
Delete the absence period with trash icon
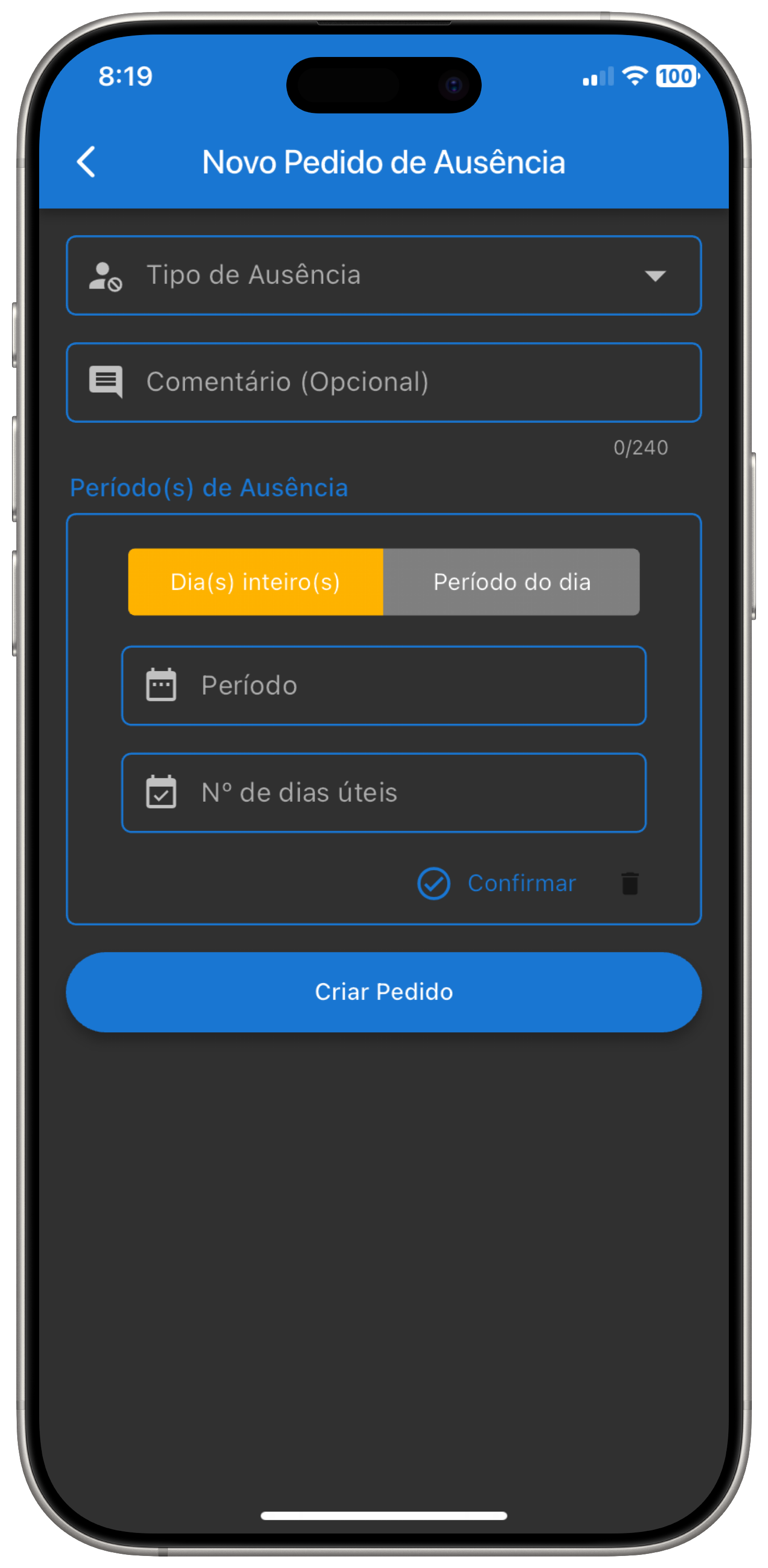[x=630, y=883]
